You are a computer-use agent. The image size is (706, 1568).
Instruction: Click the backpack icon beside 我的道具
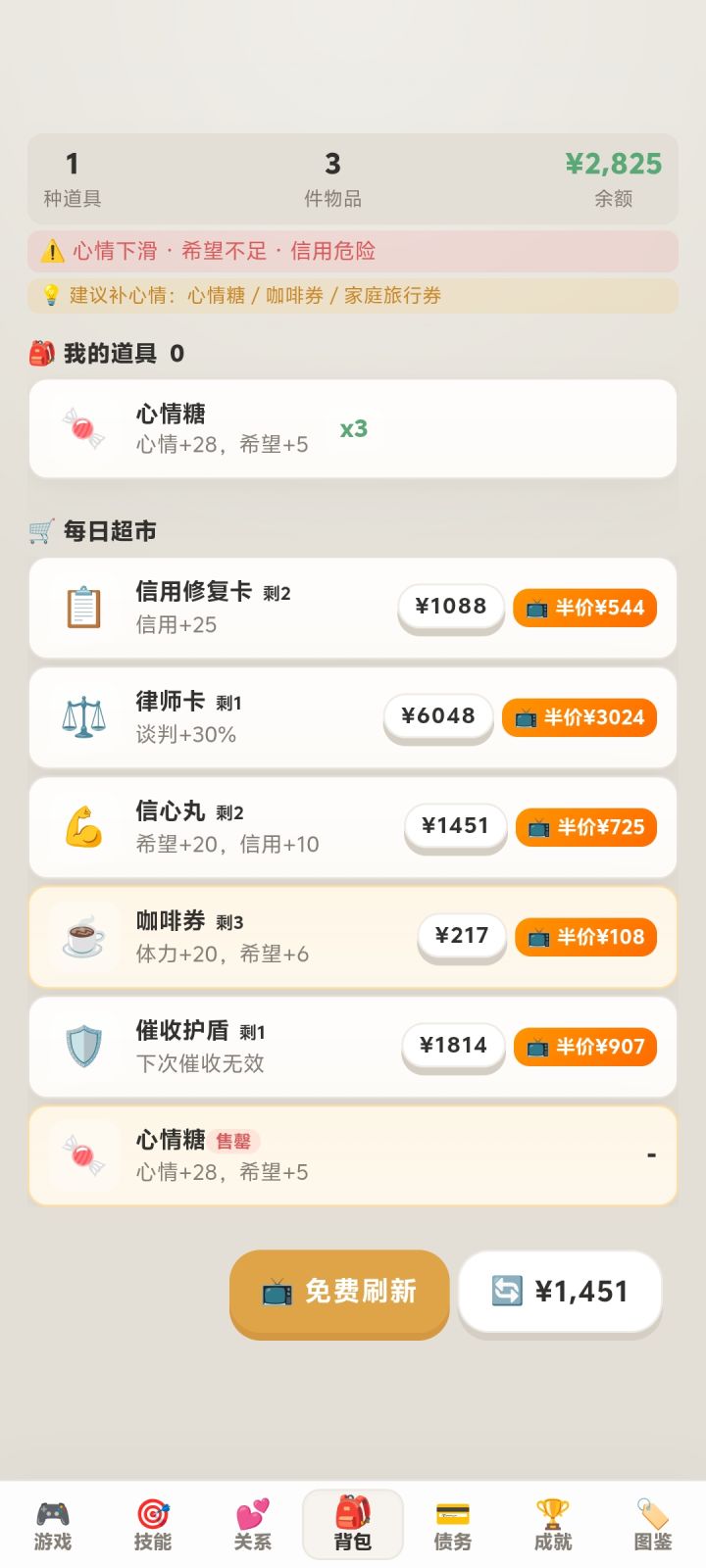(39, 353)
